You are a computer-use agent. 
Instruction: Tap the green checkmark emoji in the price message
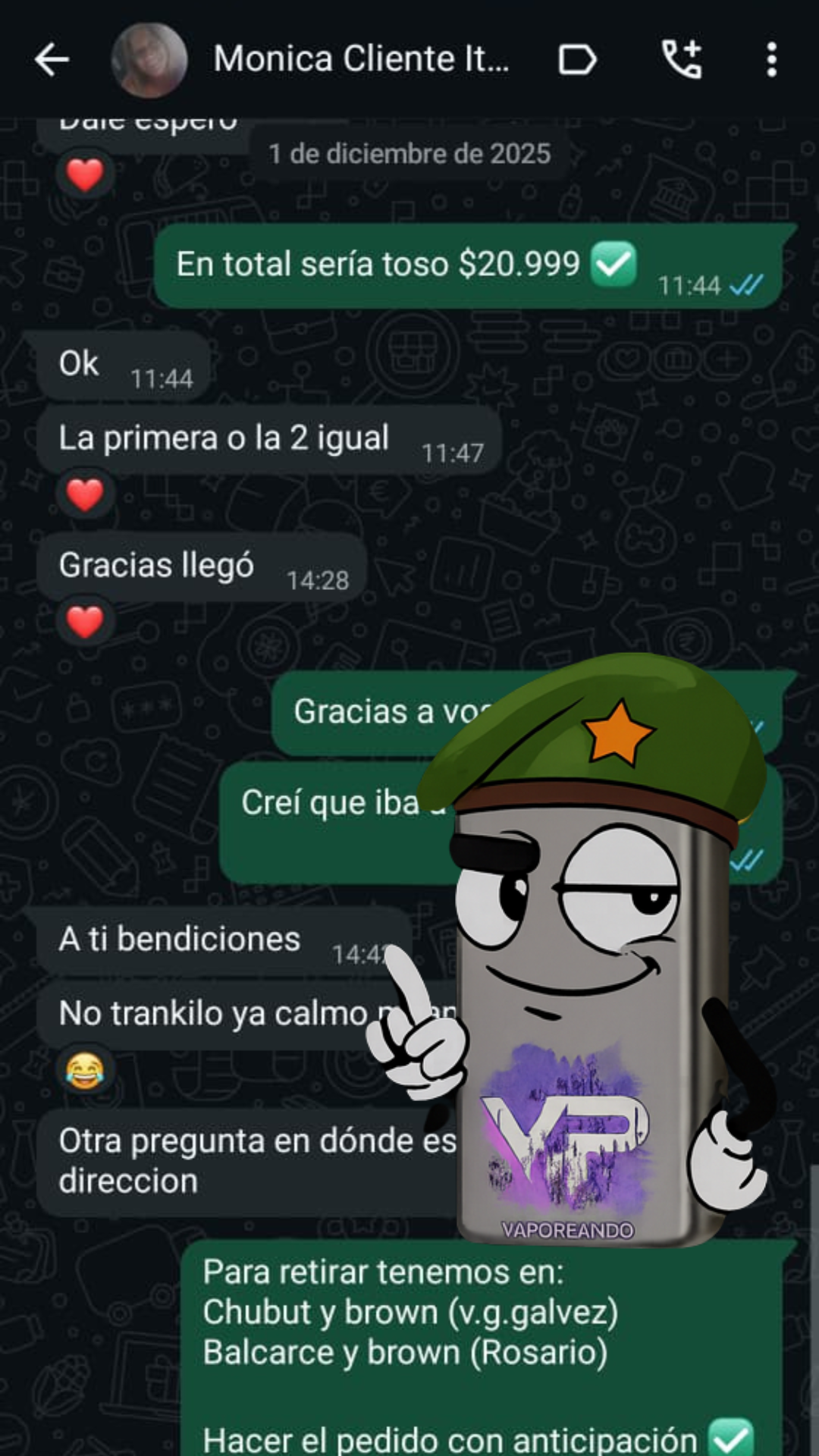pyautogui.click(x=616, y=264)
